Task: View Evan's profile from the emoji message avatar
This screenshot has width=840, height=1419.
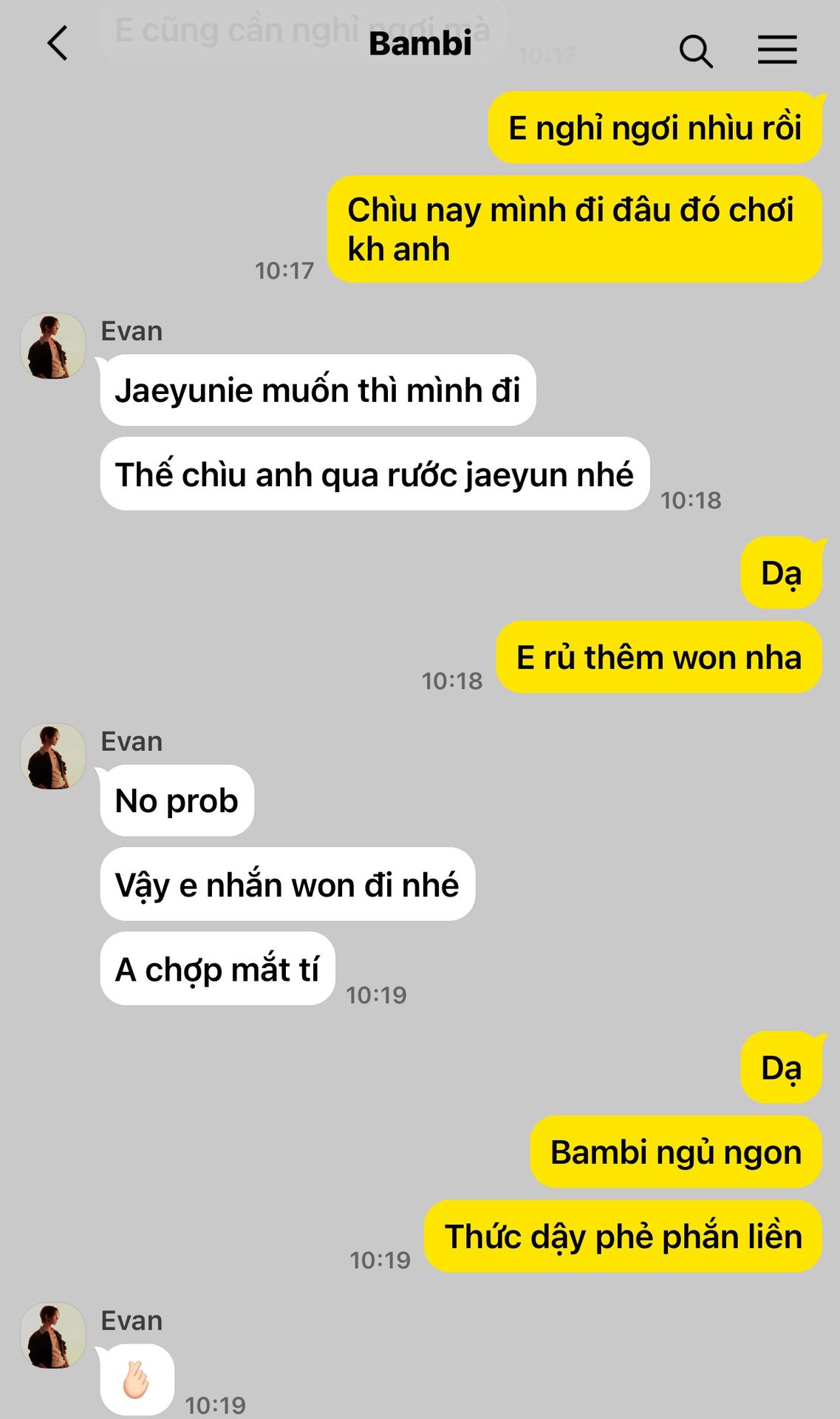Action: [x=53, y=1335]
